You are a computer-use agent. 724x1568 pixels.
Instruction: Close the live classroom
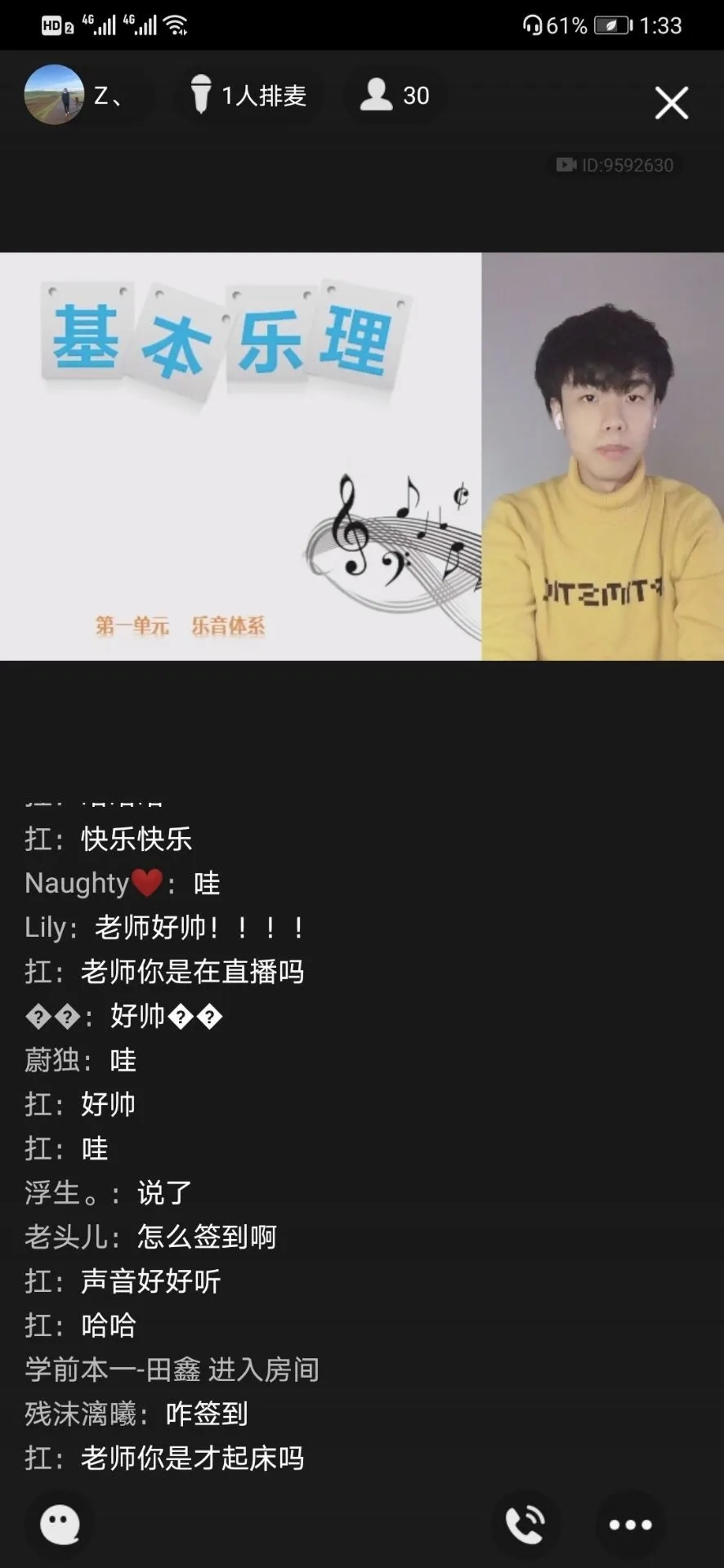point(671,103)
